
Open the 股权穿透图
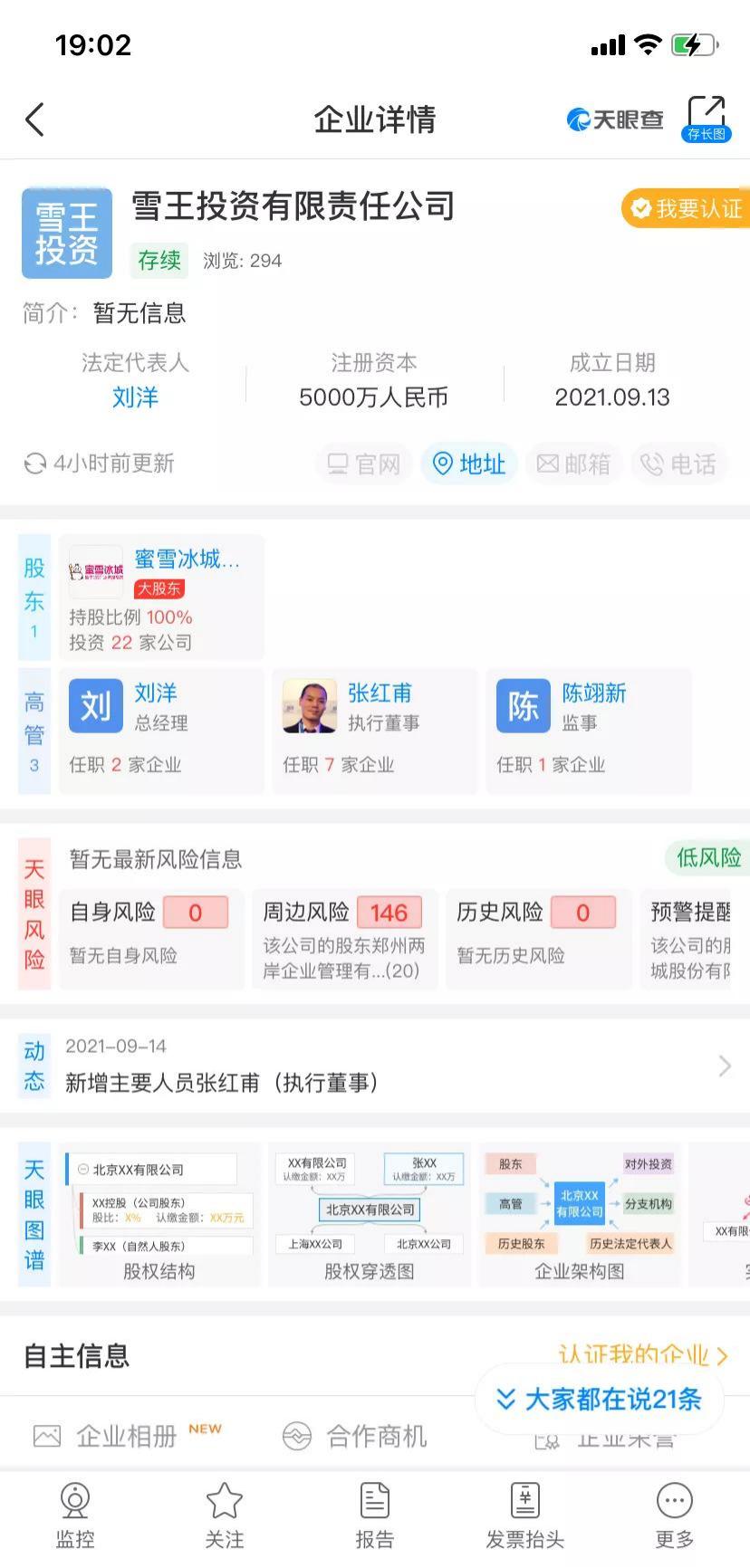(370, 1215)
